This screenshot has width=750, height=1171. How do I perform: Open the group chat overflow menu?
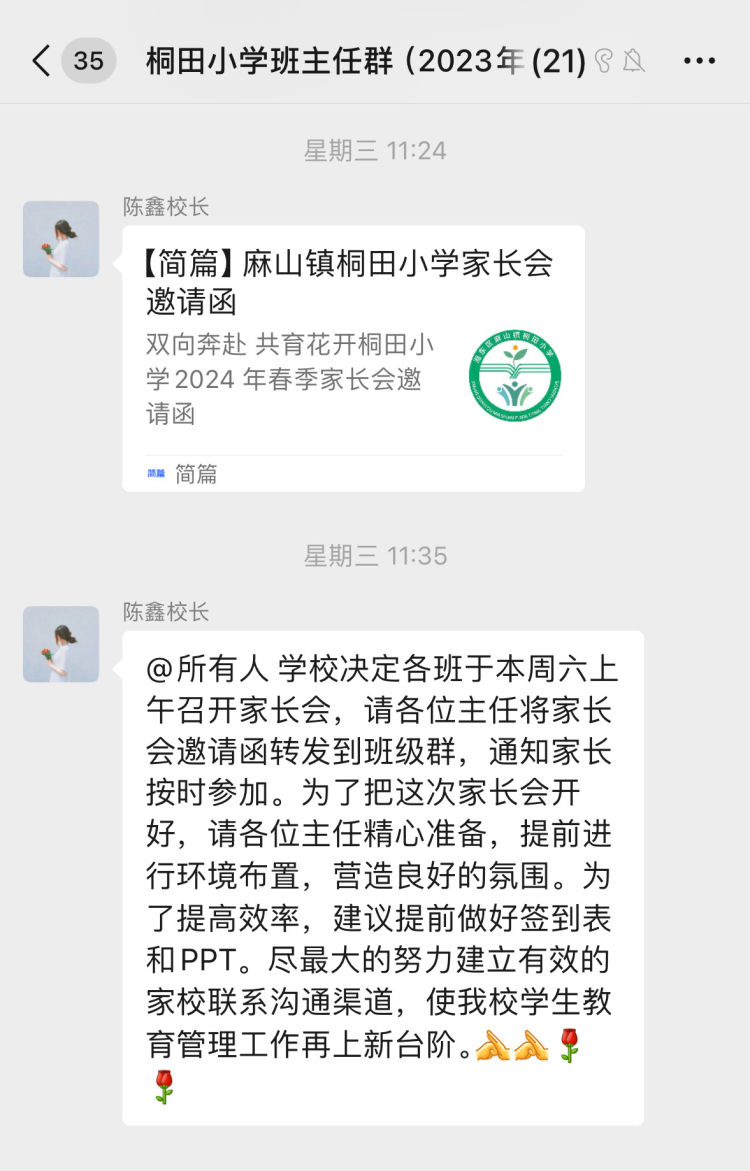click(x=699, y=61)
